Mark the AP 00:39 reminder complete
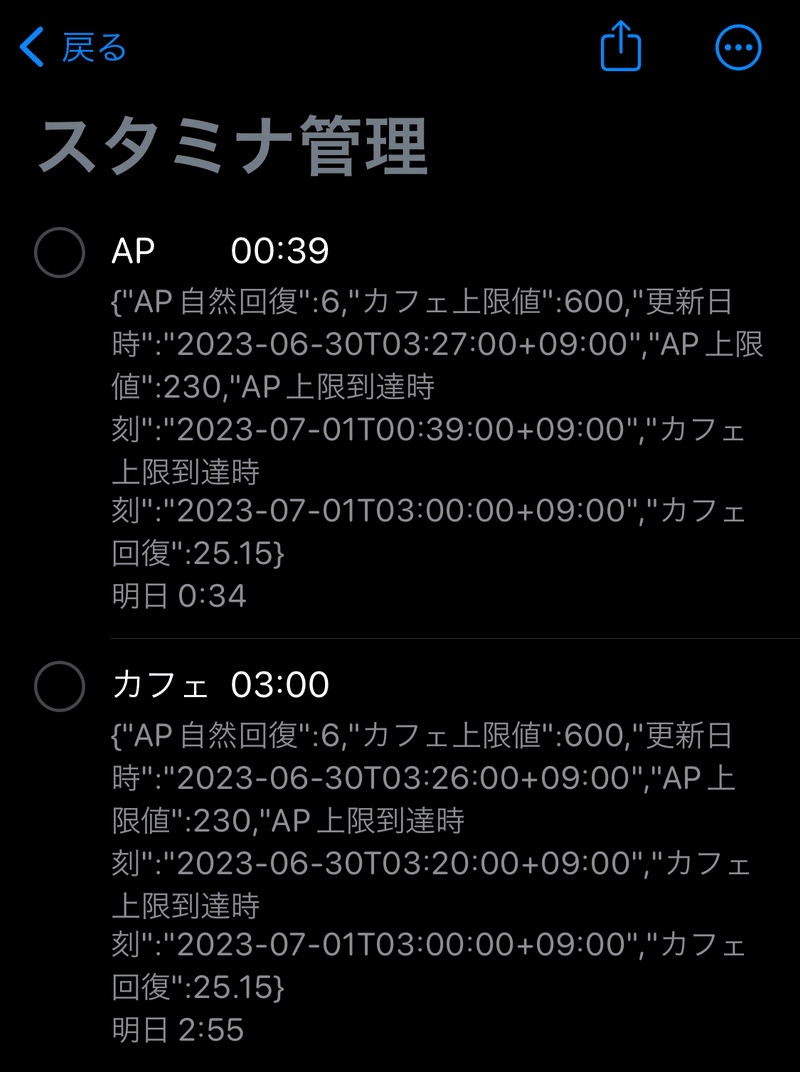800x1072 pixels. (59, 252)
